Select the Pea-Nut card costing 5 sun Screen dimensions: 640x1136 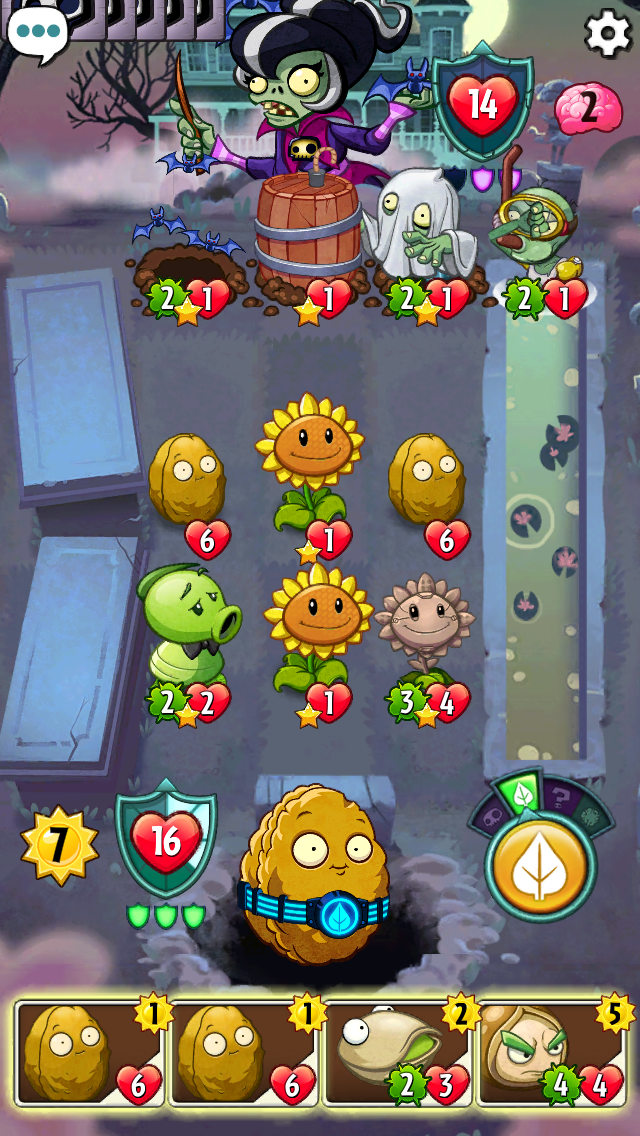554,1053
